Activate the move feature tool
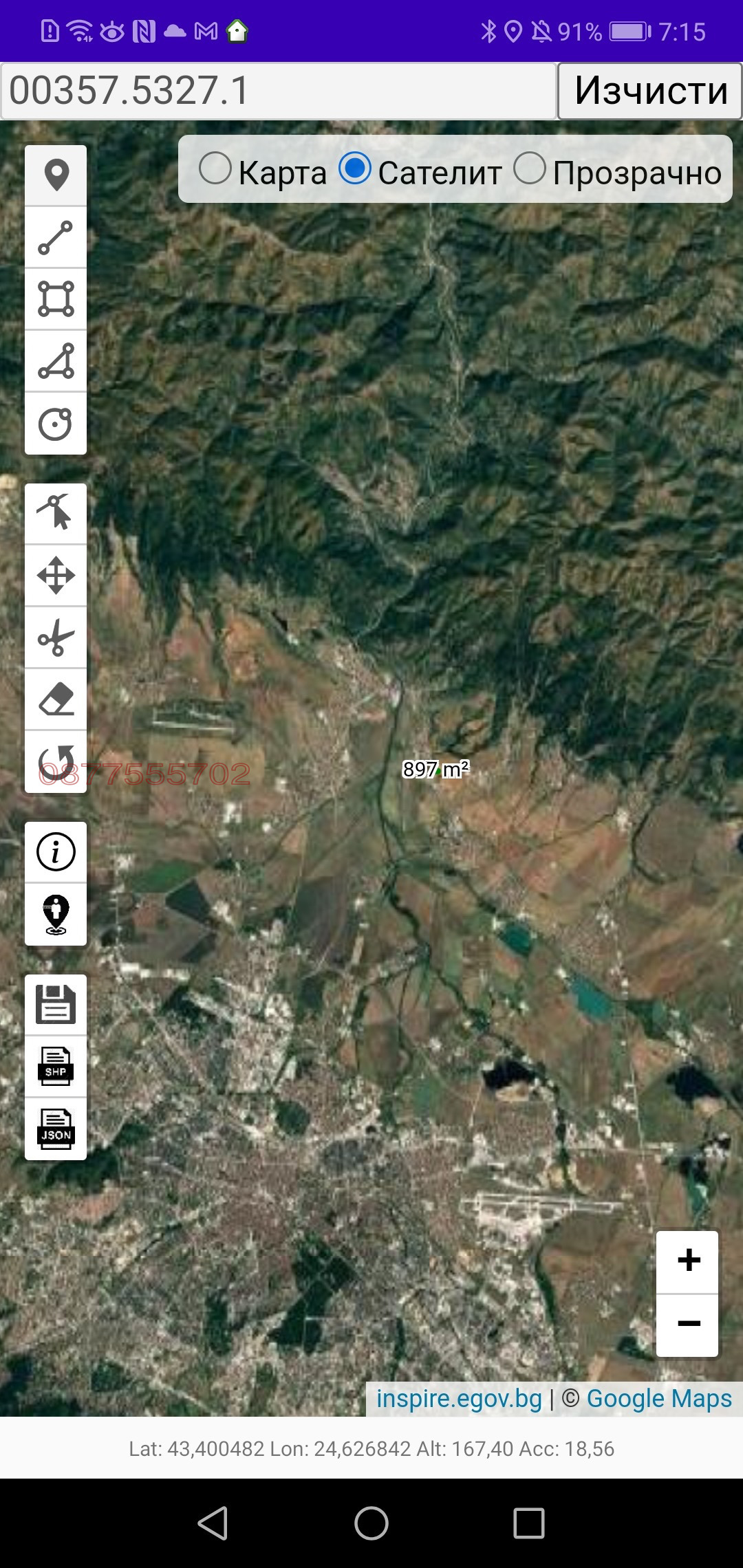The image size is (743, 1568). [56, 576]
